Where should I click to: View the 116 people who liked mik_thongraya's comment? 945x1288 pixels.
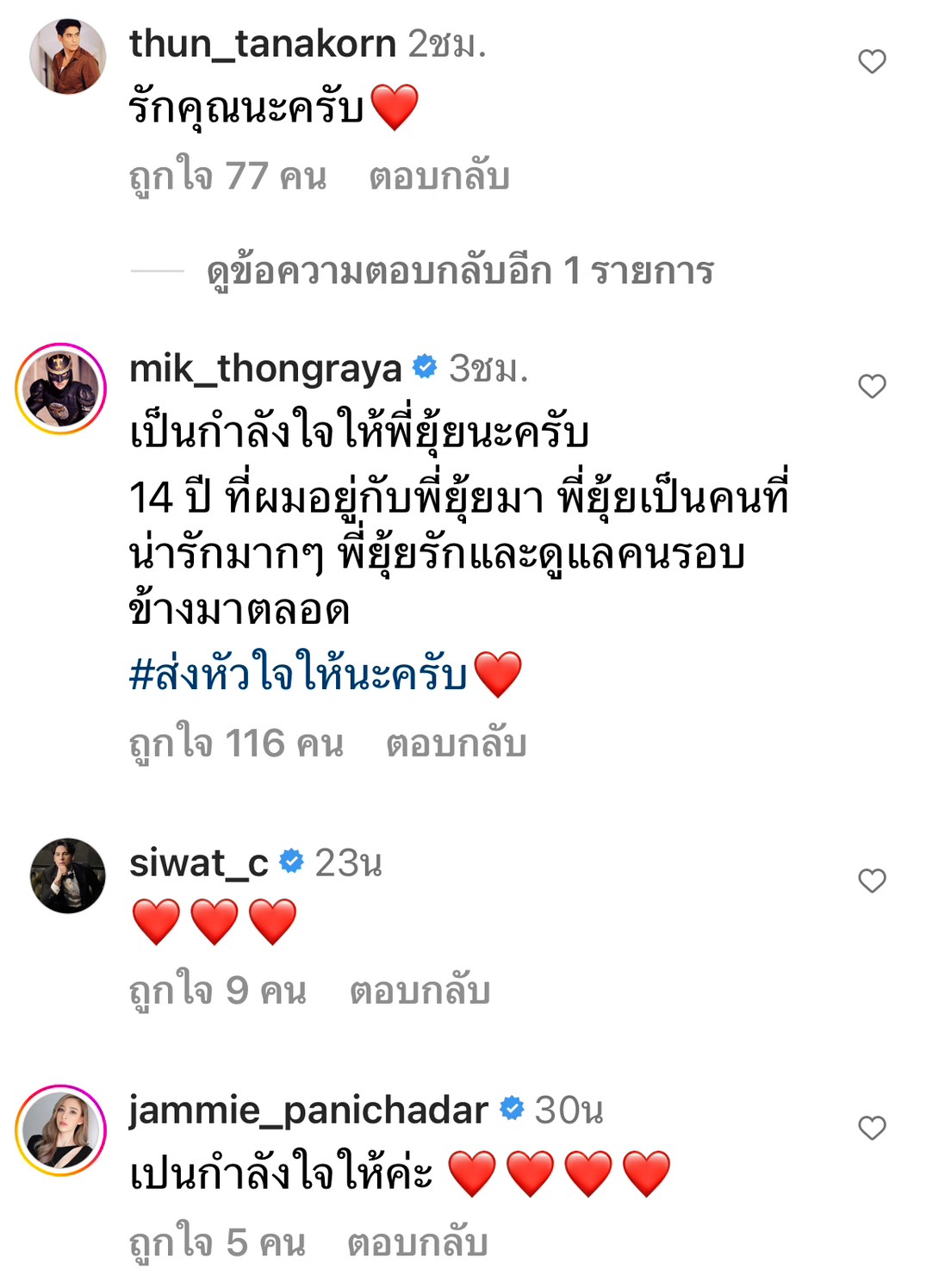[237, 741]
